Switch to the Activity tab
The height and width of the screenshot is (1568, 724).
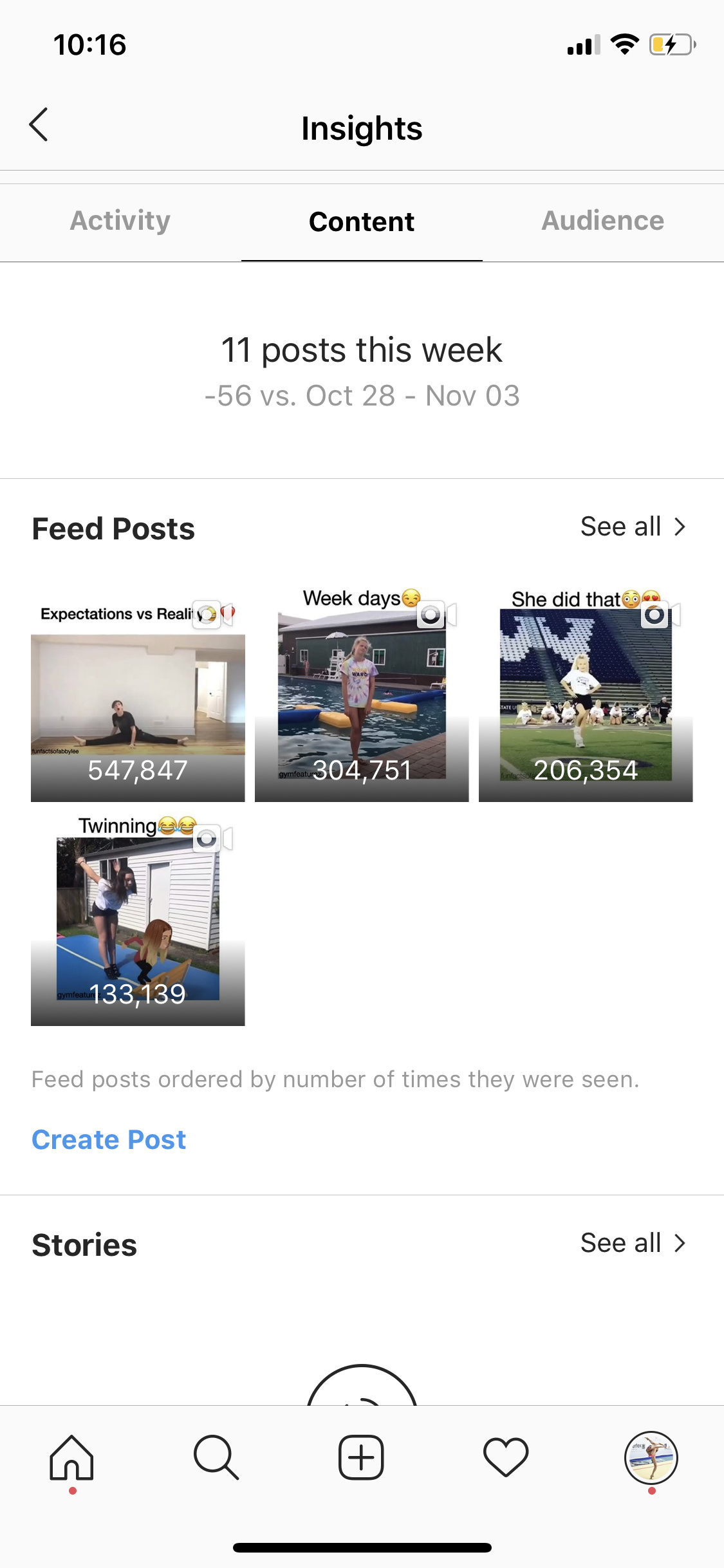[x=120, y=221]
